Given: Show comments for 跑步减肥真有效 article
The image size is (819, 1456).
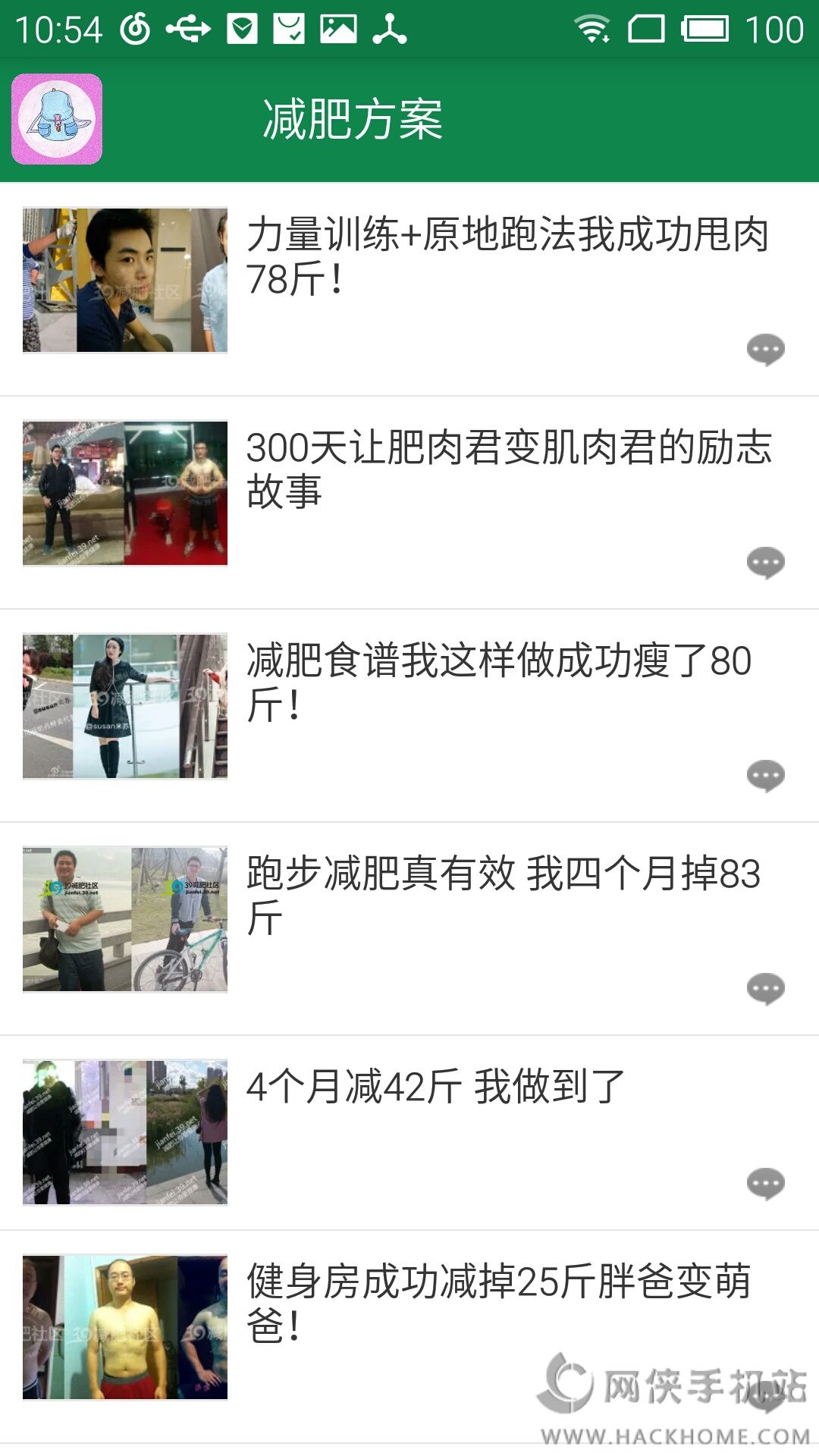Looking at the screenshot, I should 765,989.
